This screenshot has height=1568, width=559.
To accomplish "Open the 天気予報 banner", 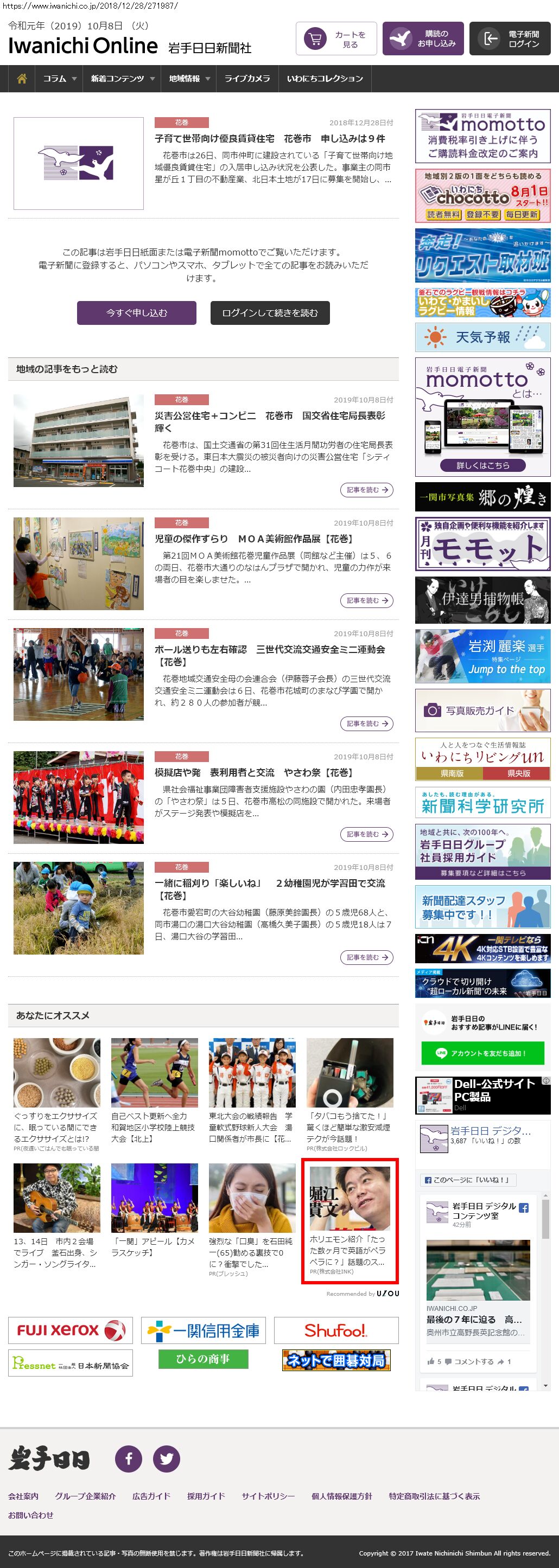I will click(483, 337).
